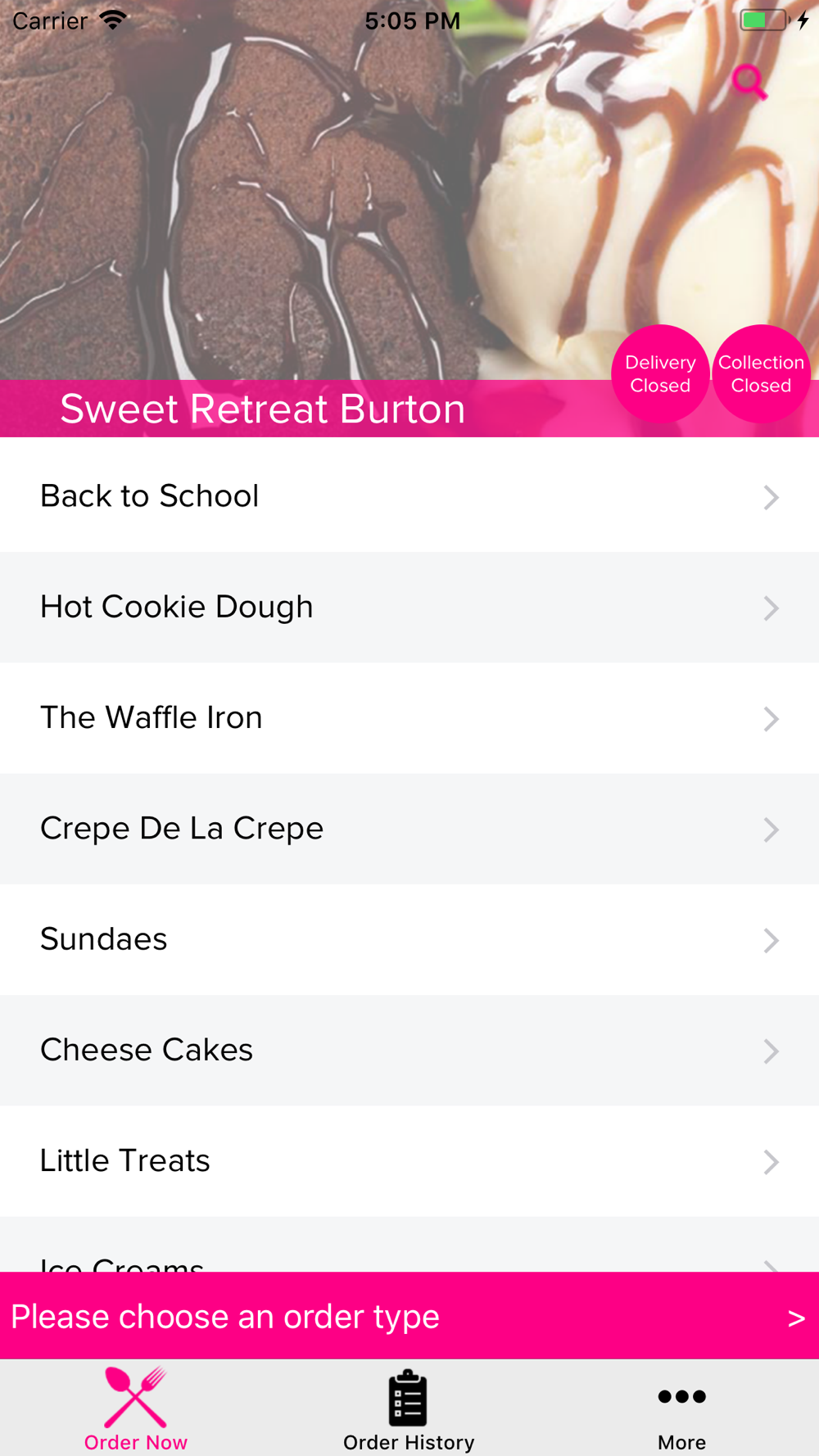Select the Delivery Closed badge

click(660, 374)
